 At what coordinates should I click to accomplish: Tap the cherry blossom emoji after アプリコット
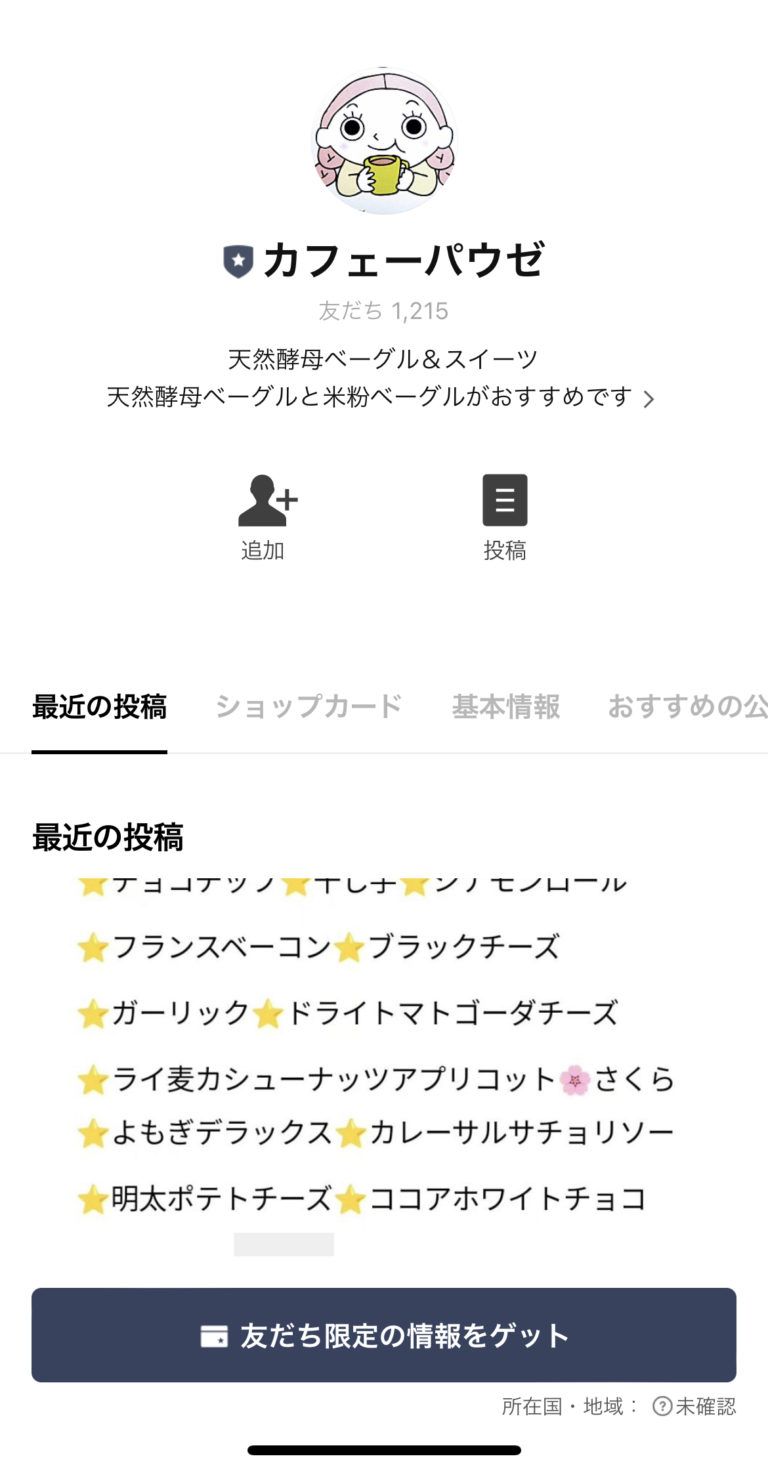[x=575, y=1080]
